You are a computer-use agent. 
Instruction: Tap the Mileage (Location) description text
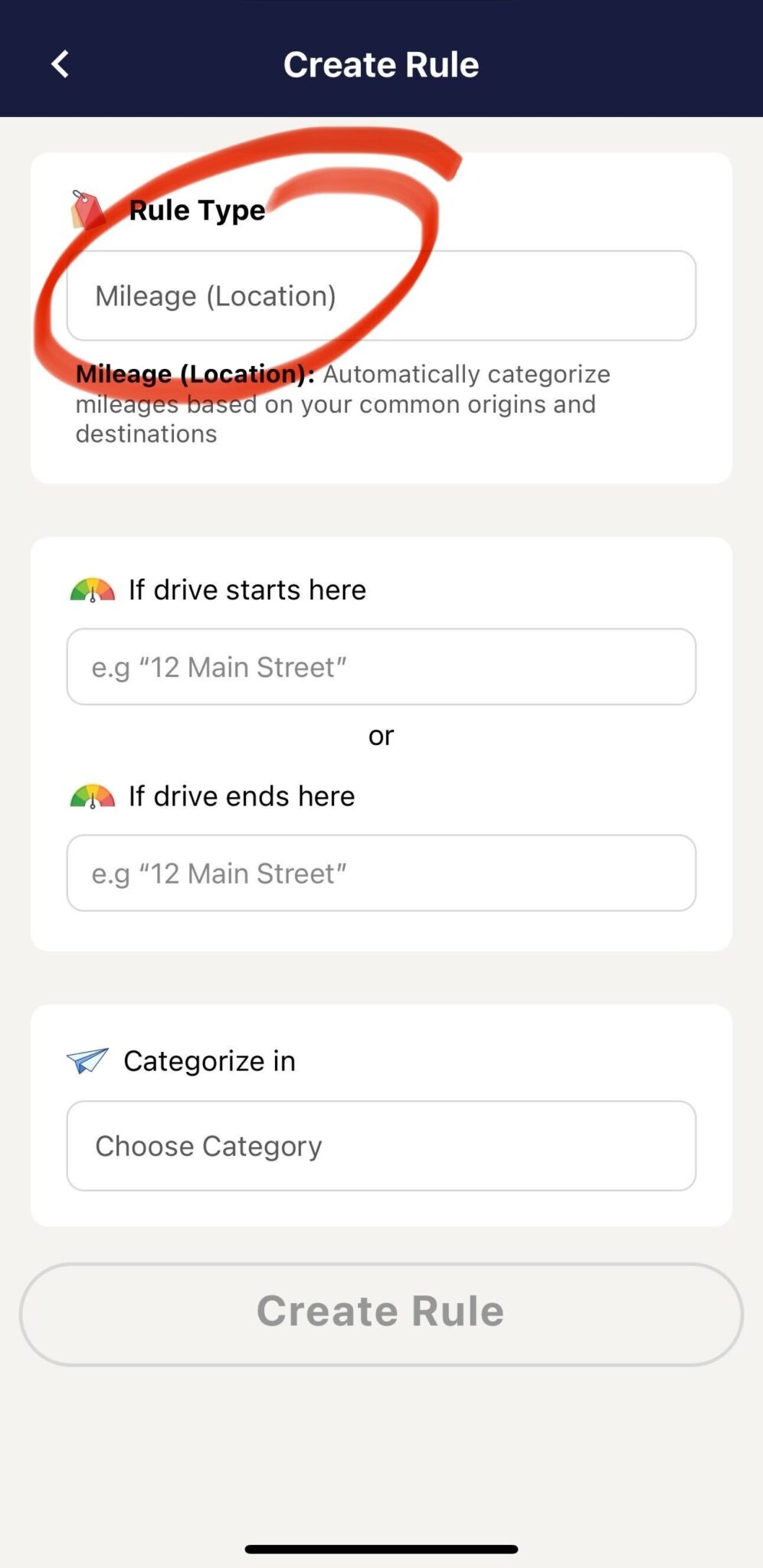coord(342,403)
